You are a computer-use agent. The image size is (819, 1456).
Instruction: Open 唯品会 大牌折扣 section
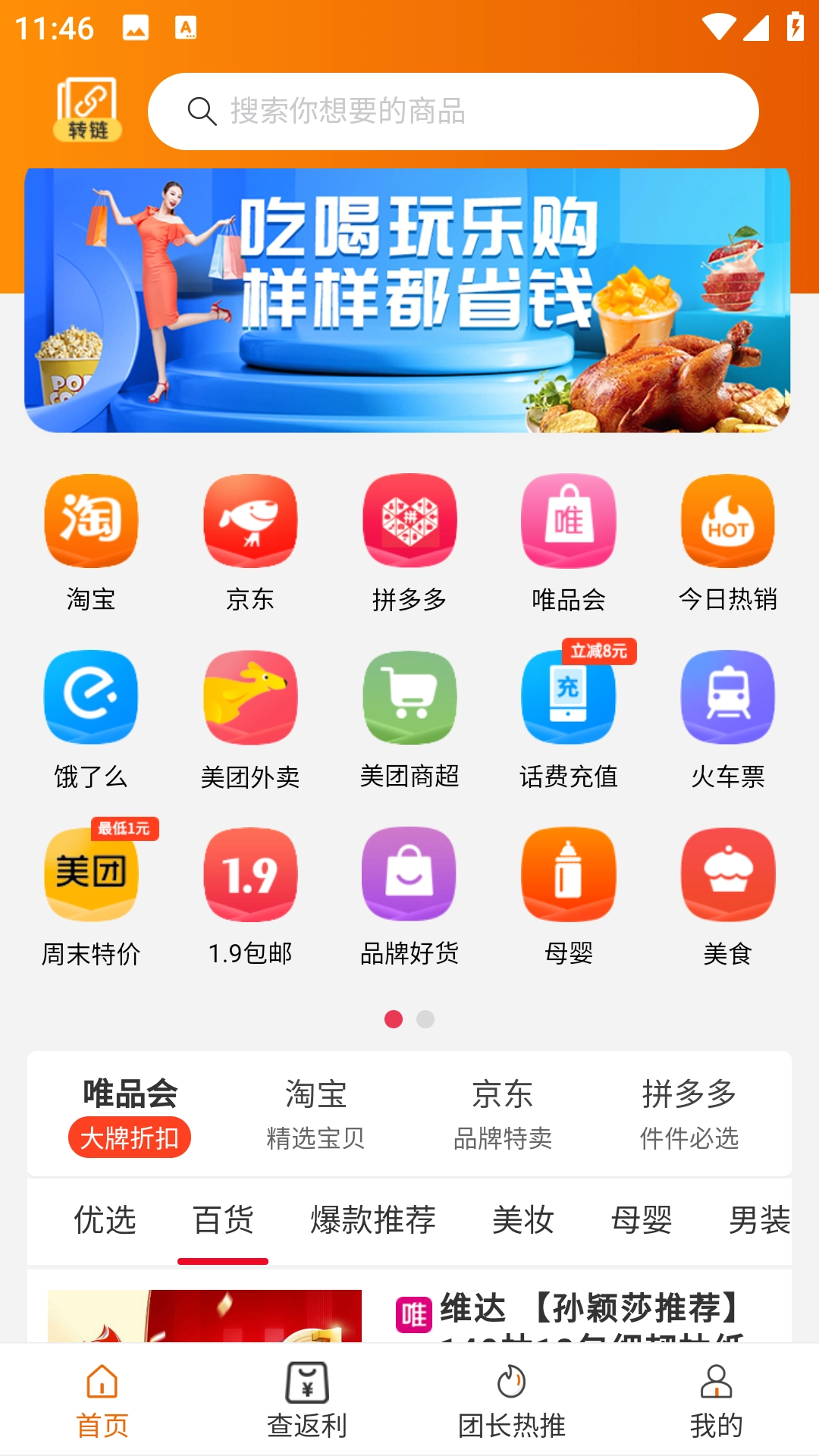tap(130, 1114)
